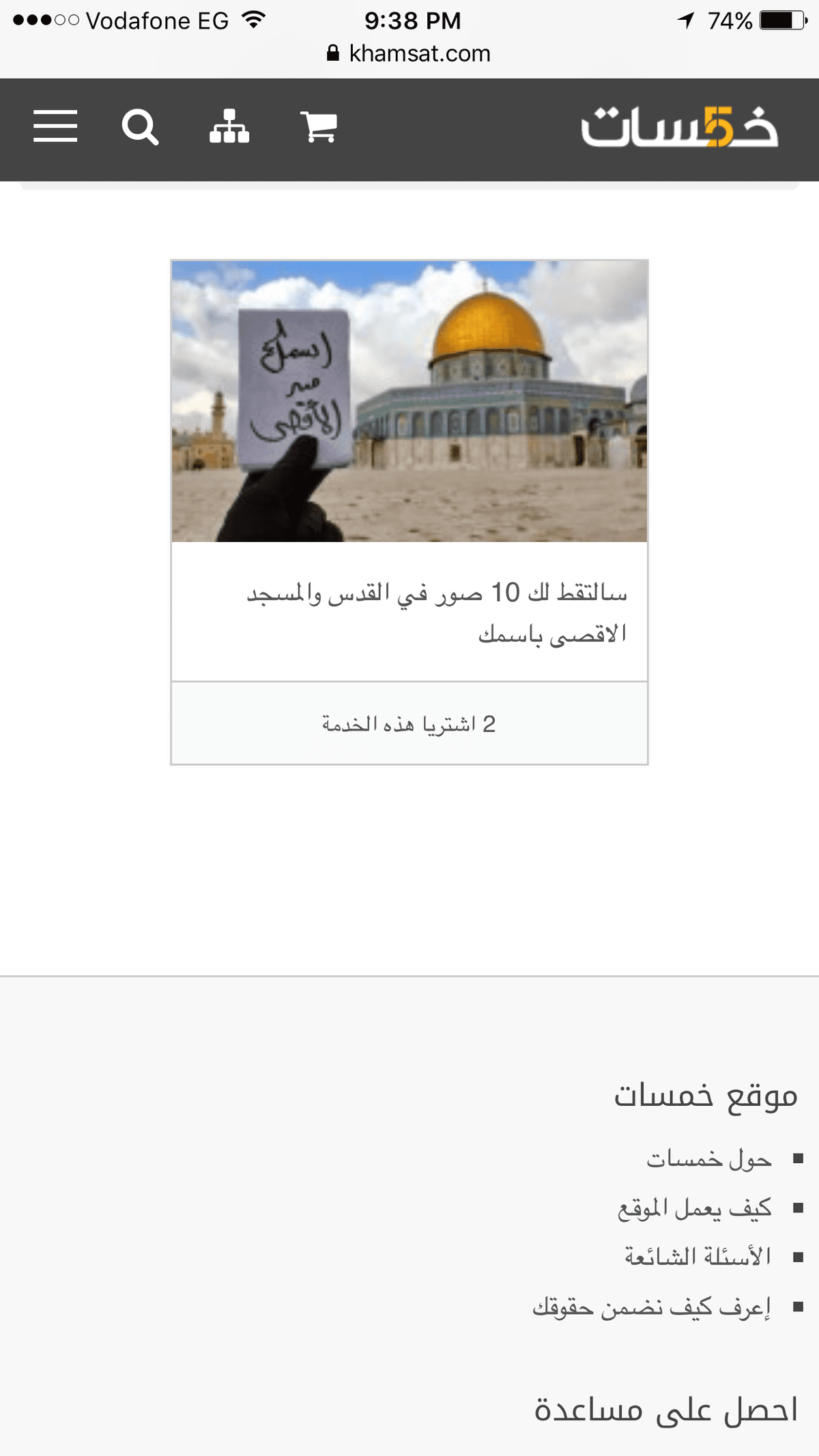The width and height of the screenshot is (819, 1456).
Task: Open the categories sitemap icon
Action: pyautogui.click(x=229, y=127)
